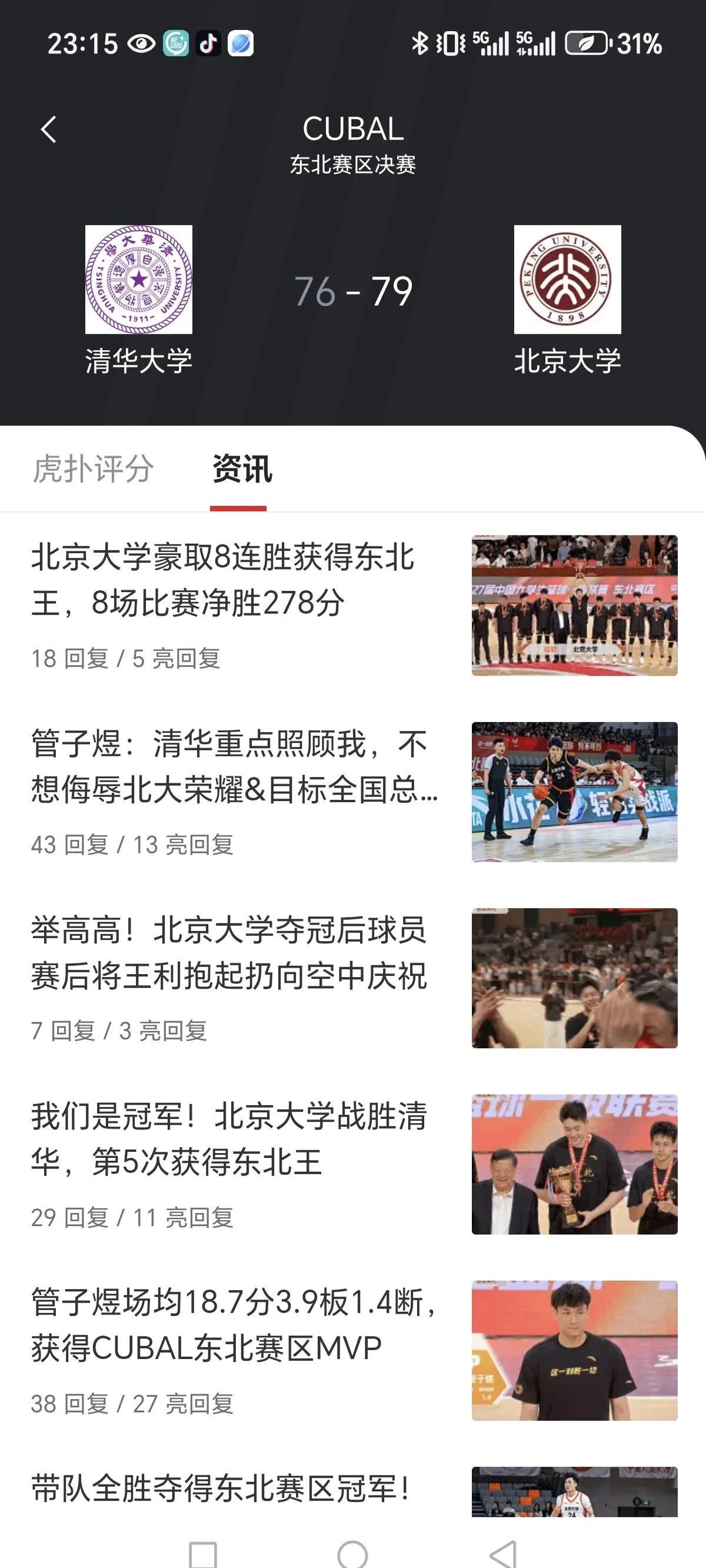This screenshot has height=1568, width=706.
Task: Open the article about 北京大学豪取8连胜
Action: [222, 584]
